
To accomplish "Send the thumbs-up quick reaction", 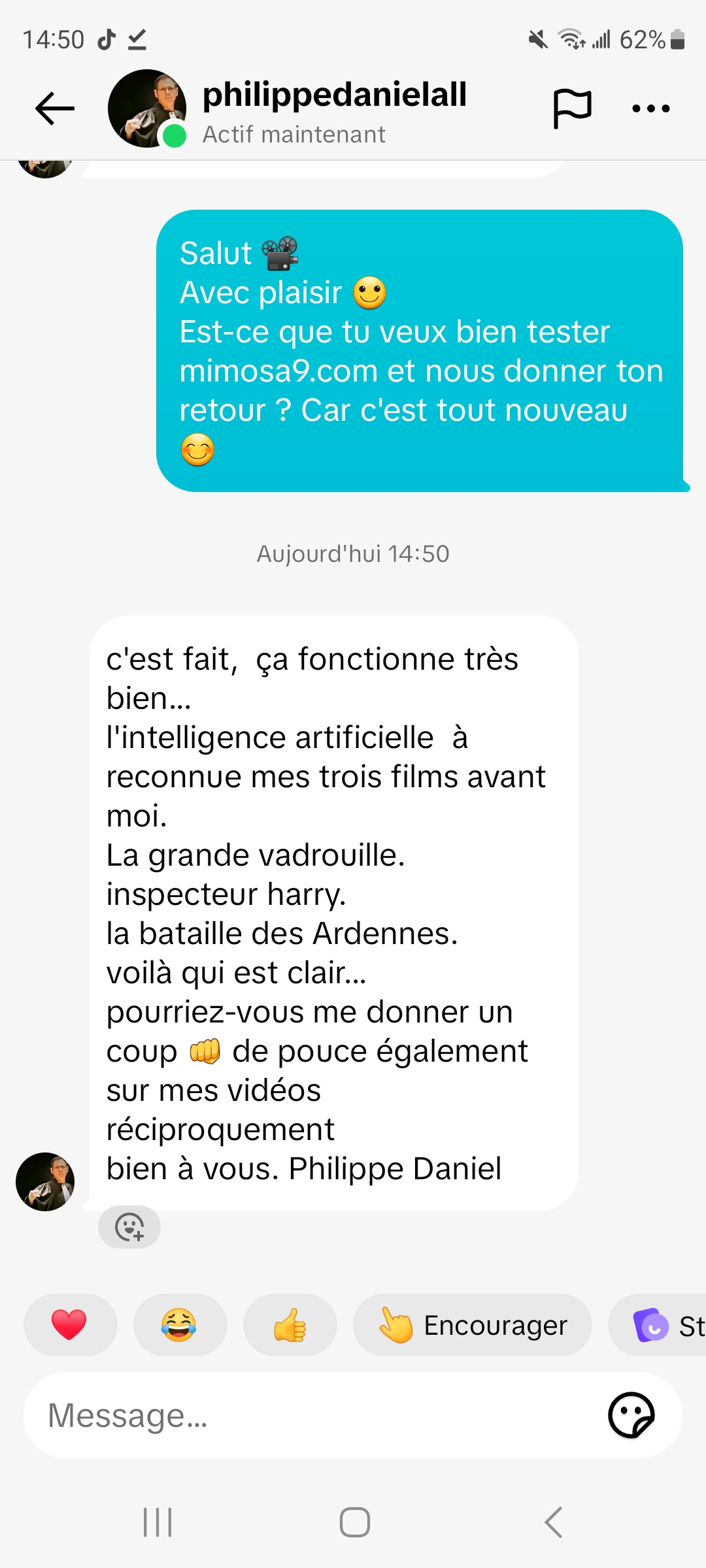I will [x=290, y=1325].
